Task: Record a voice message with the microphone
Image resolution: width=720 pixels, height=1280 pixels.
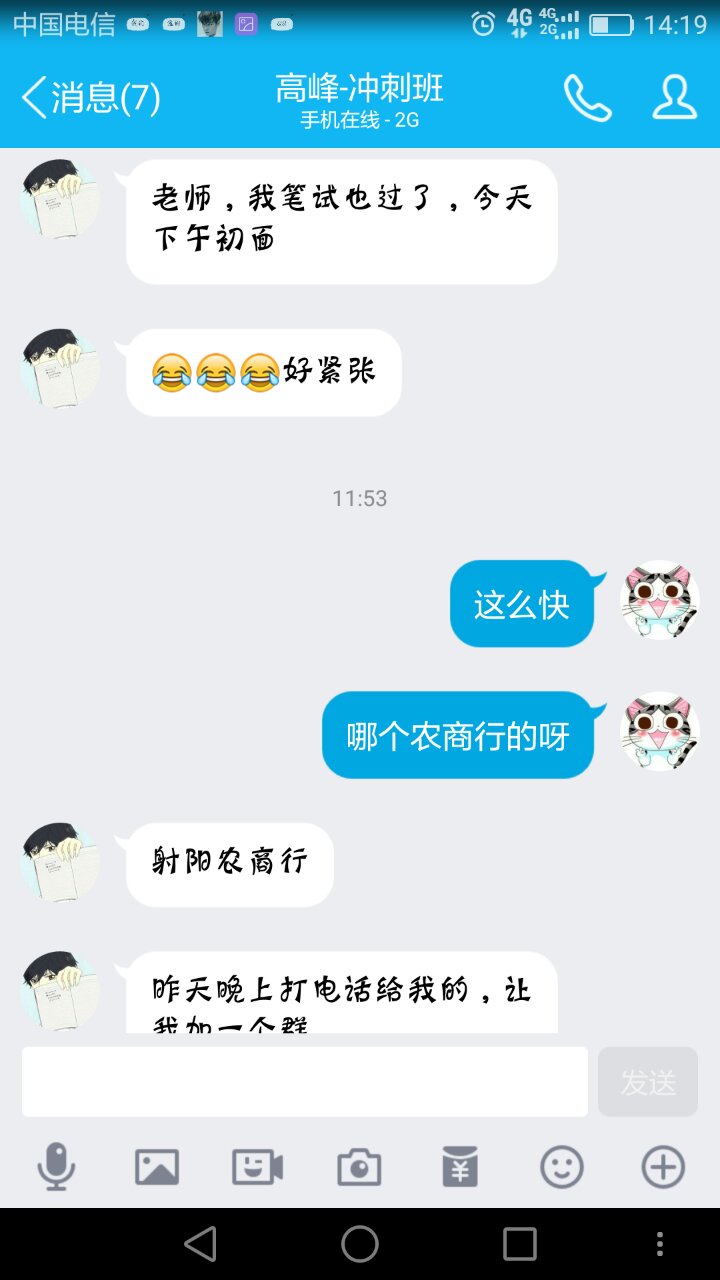Action: pos(56,1167)
